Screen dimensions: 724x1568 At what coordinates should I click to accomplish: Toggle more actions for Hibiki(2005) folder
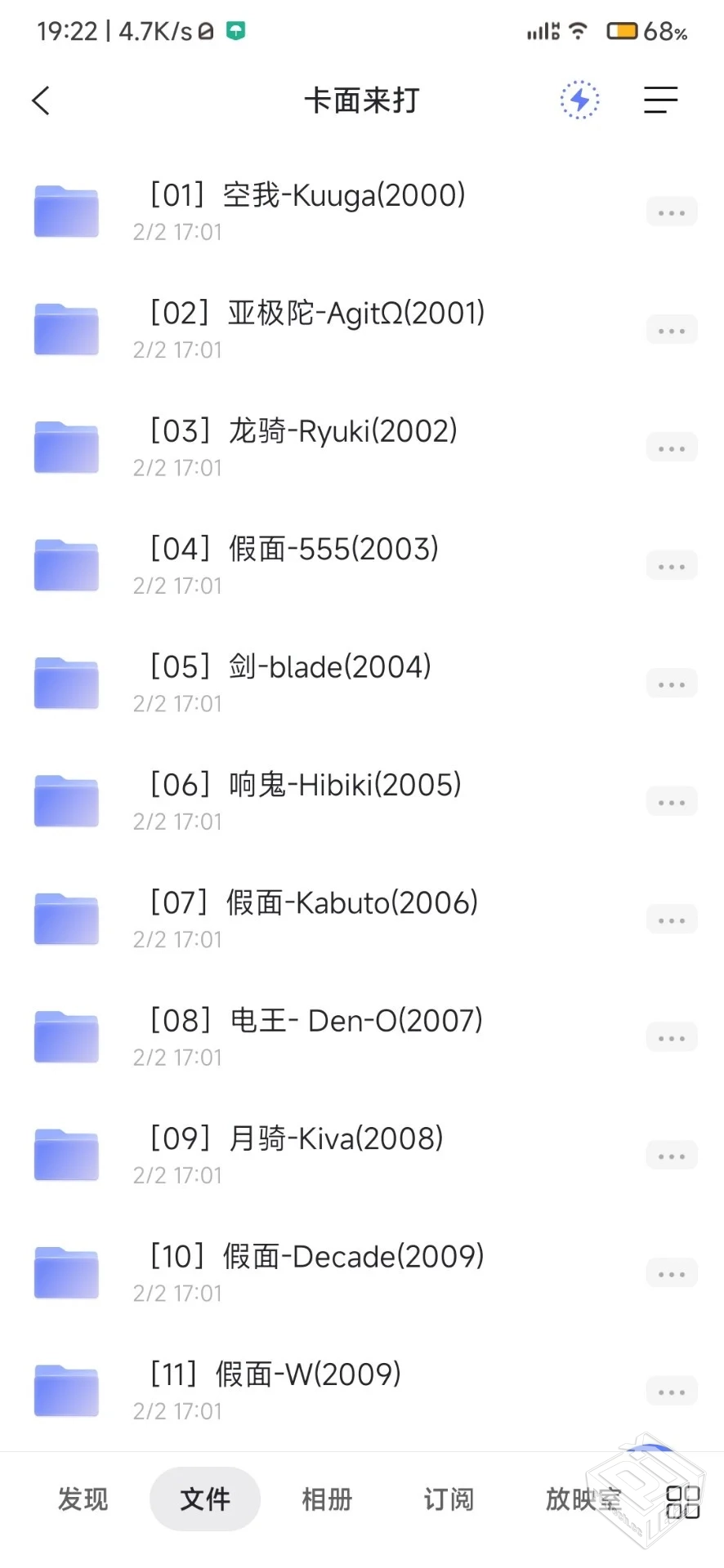click(670, 800)
